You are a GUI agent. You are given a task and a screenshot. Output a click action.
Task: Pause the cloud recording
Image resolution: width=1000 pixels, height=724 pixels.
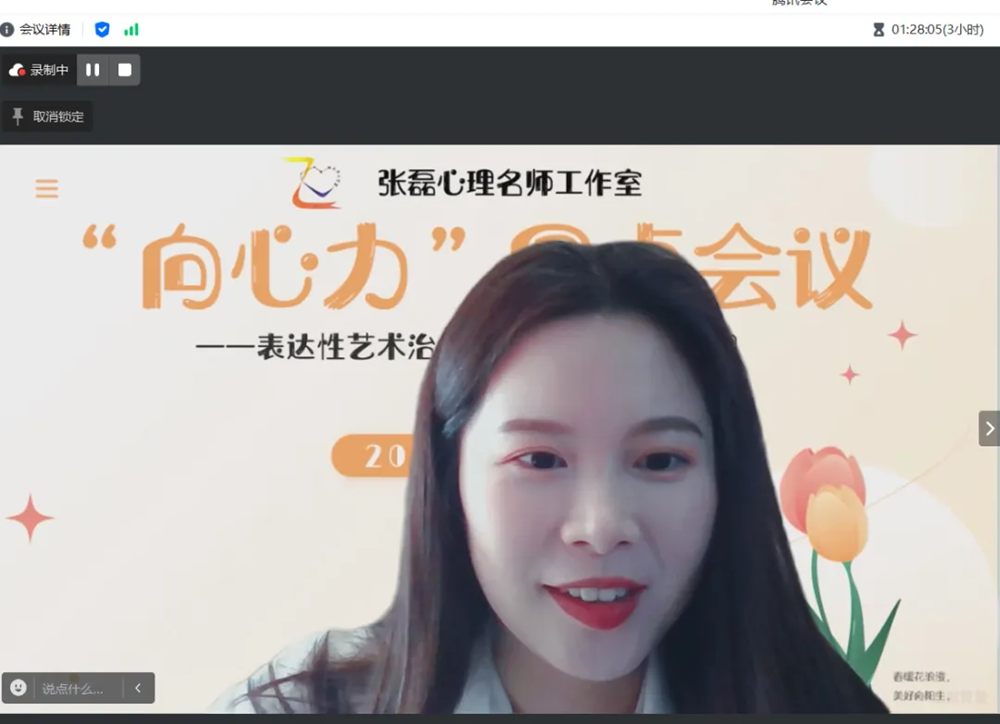pyautogui.click(x=92, y=70)
